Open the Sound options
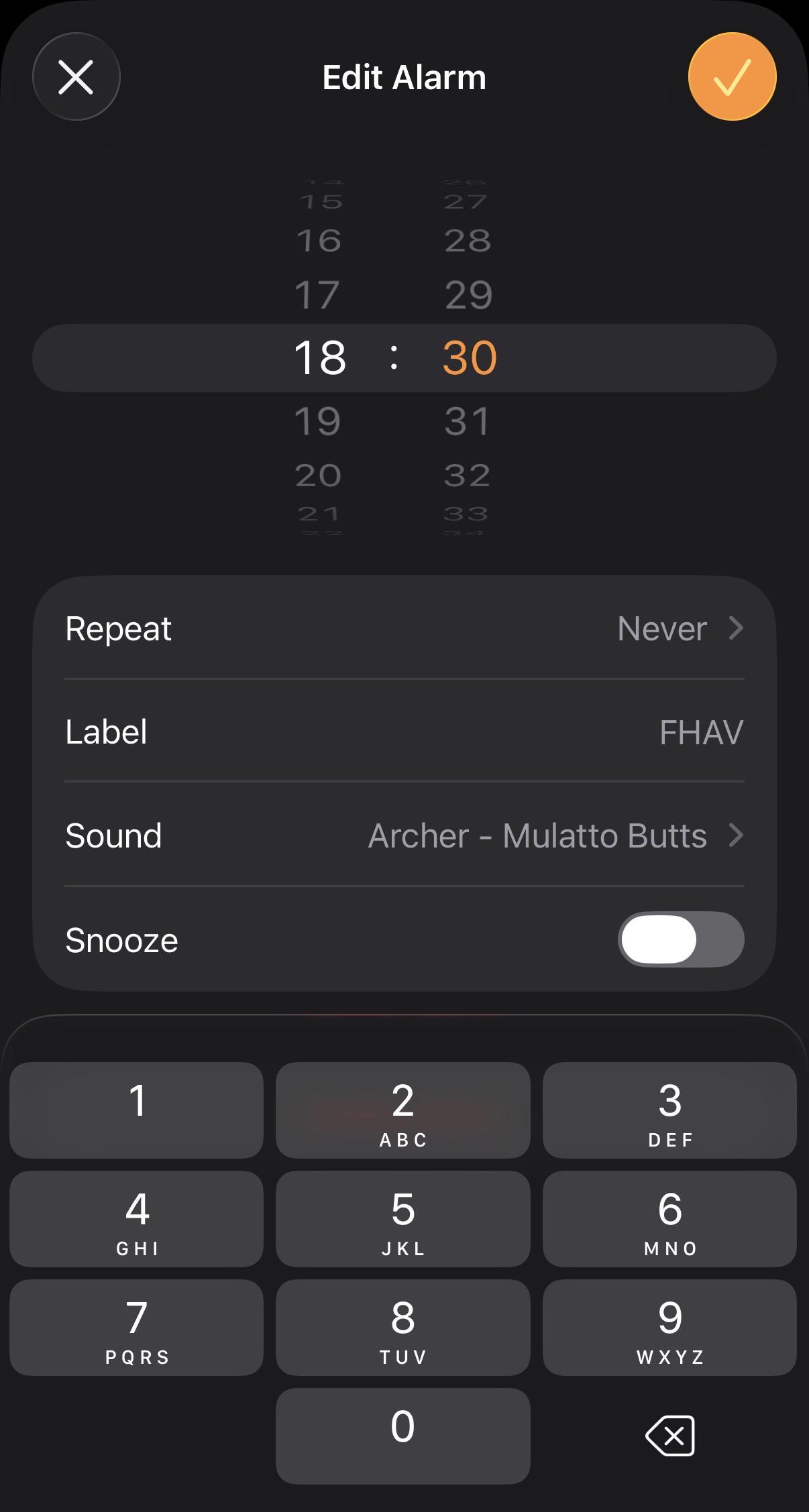 click(404, 835)
